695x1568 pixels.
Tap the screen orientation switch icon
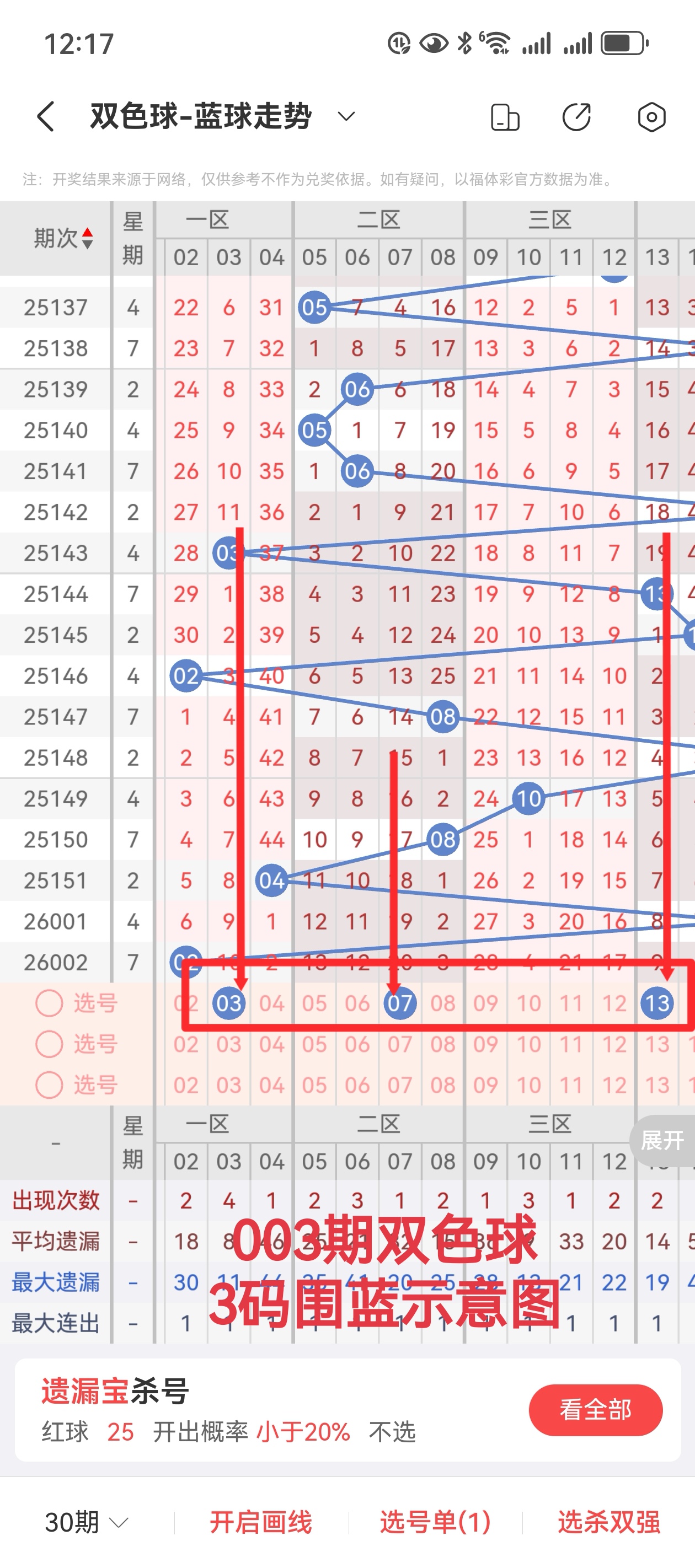[505, 117]
